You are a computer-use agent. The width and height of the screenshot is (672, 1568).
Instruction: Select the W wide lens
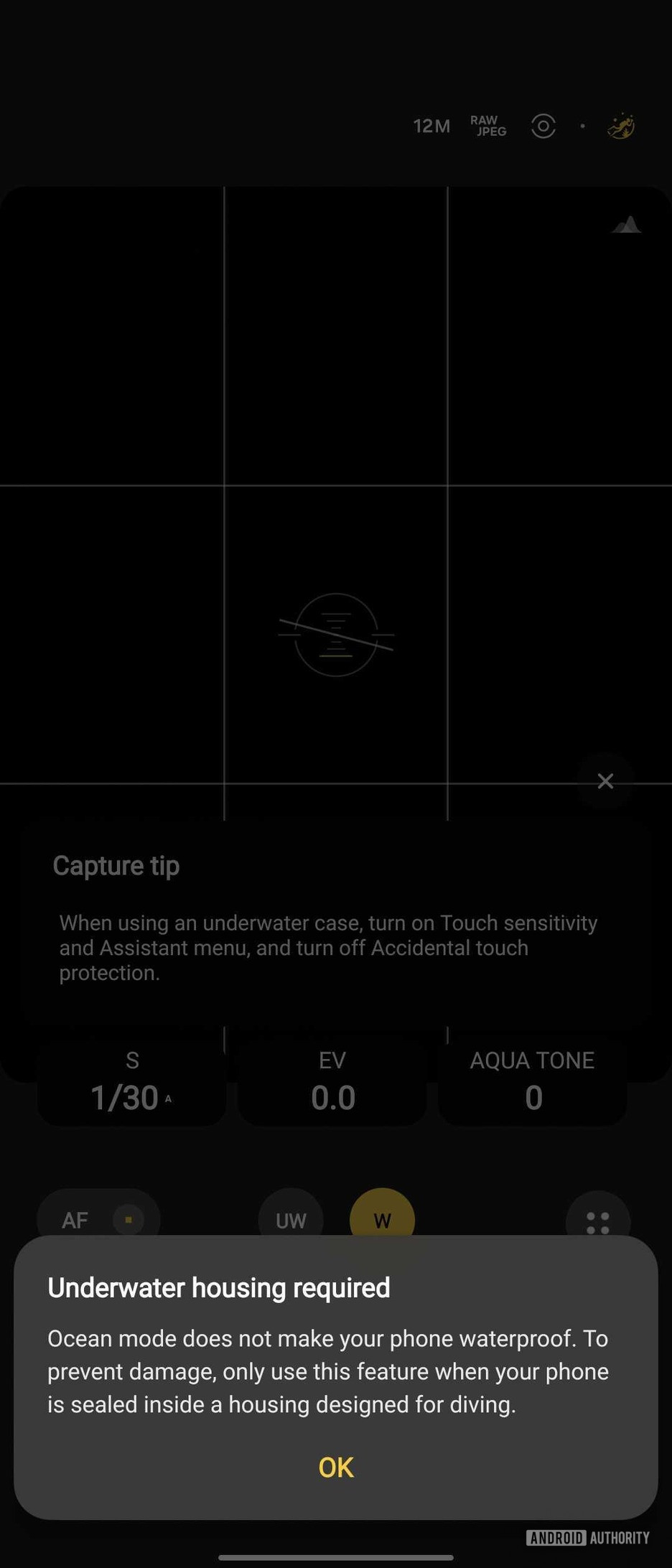(x=382, y=1218)
